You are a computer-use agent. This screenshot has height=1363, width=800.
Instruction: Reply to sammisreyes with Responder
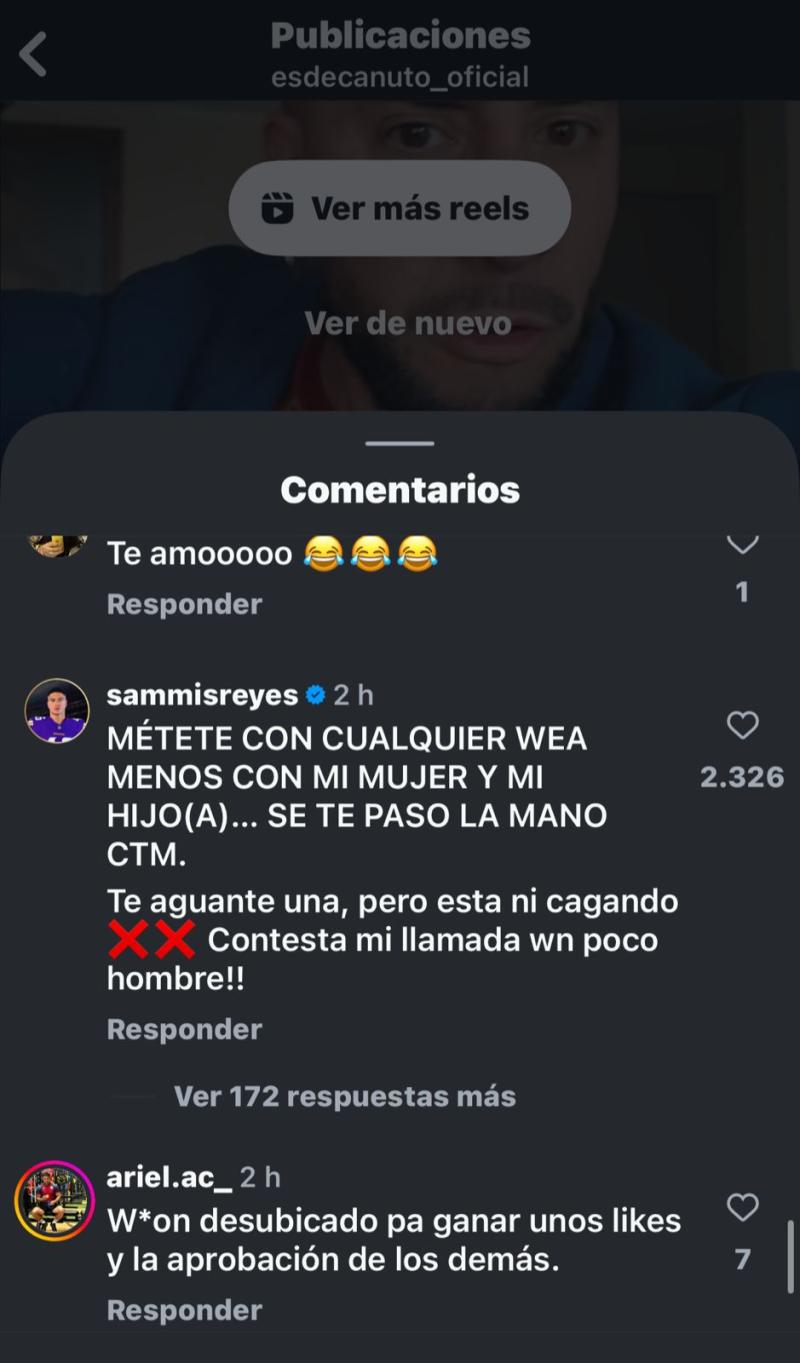[184, 1029]
